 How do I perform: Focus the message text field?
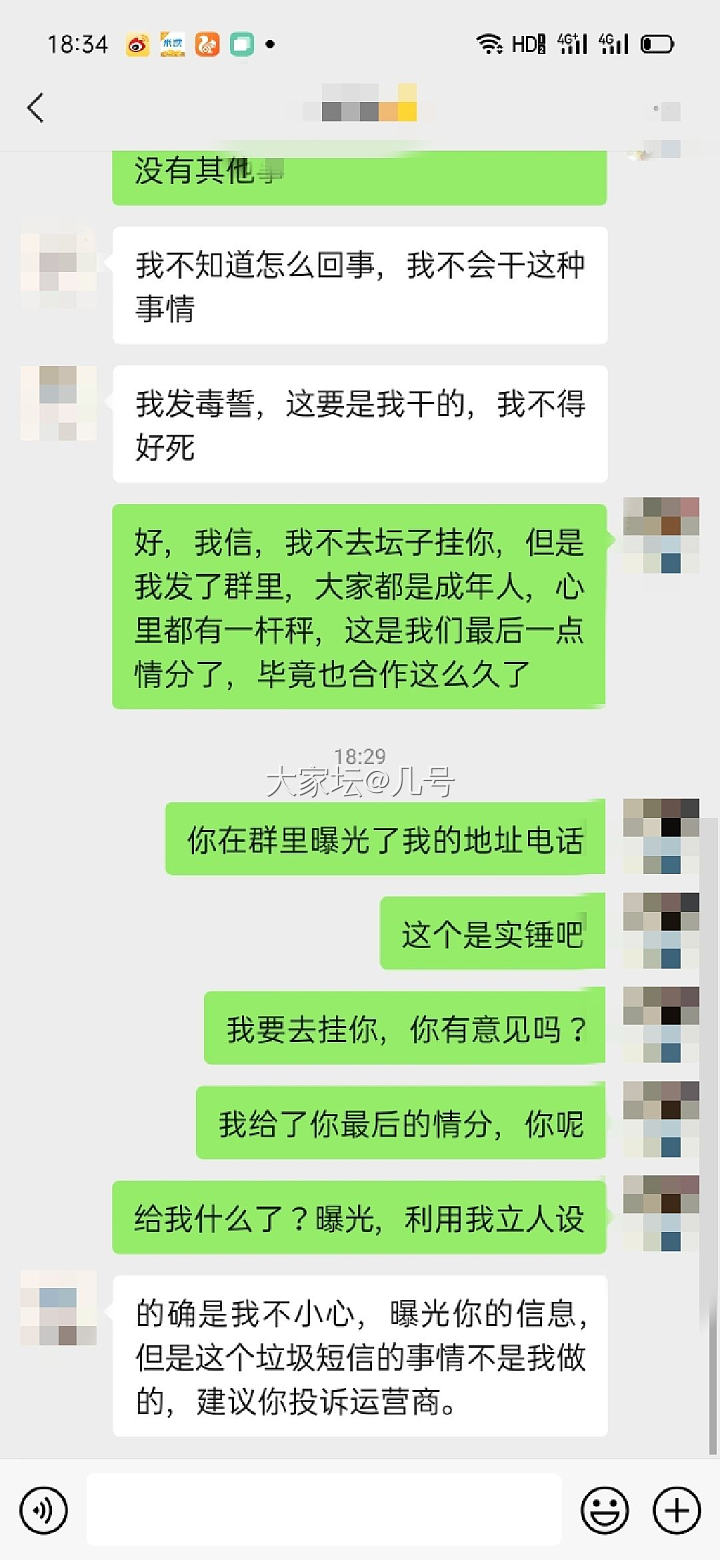(323, 1509)
